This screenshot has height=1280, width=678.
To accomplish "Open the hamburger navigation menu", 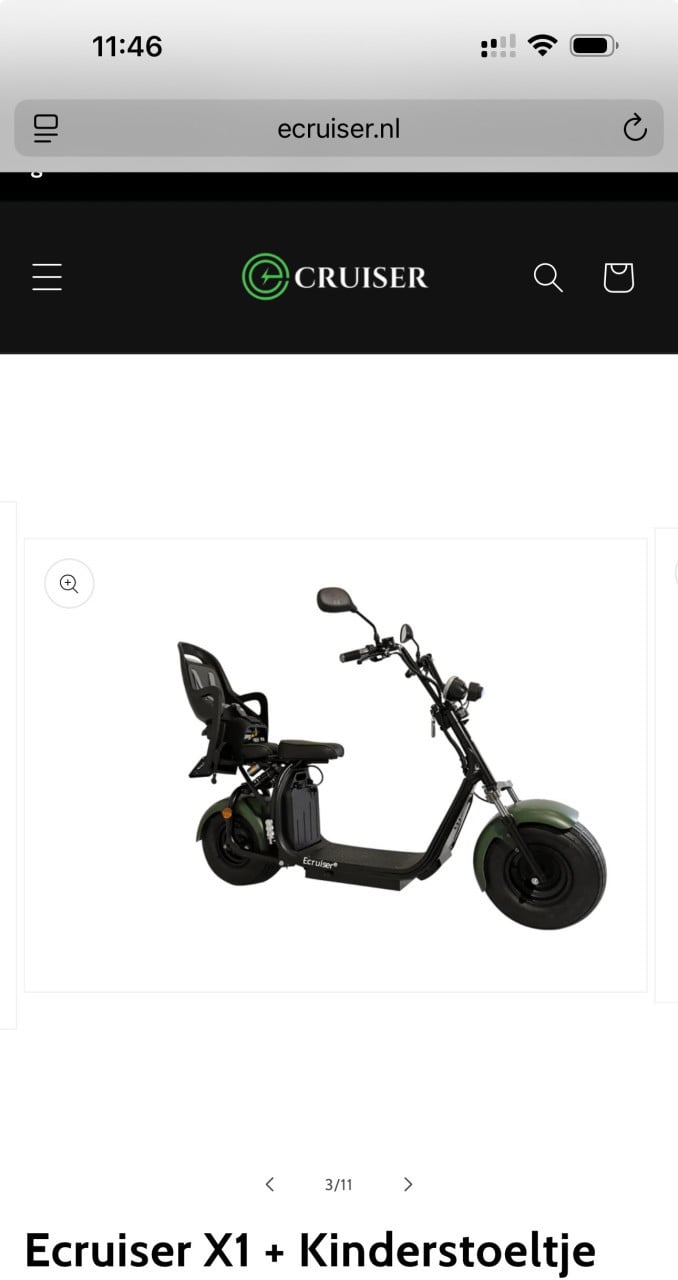I will (47, 277).
